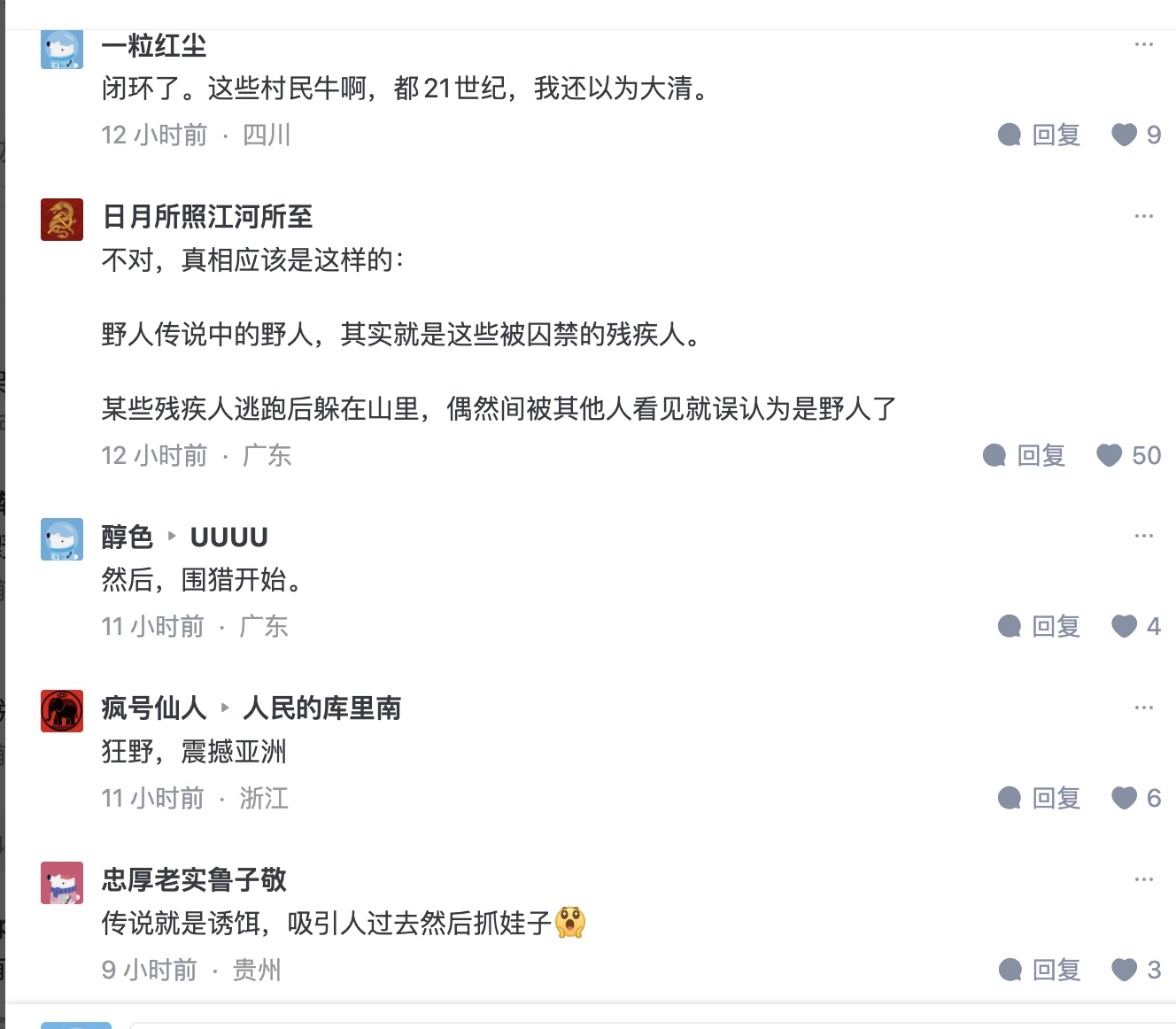The width and height of the screenshot is (1176, 1029).
Task: View 人民的库里南's profile
Action: coord(321,708)
